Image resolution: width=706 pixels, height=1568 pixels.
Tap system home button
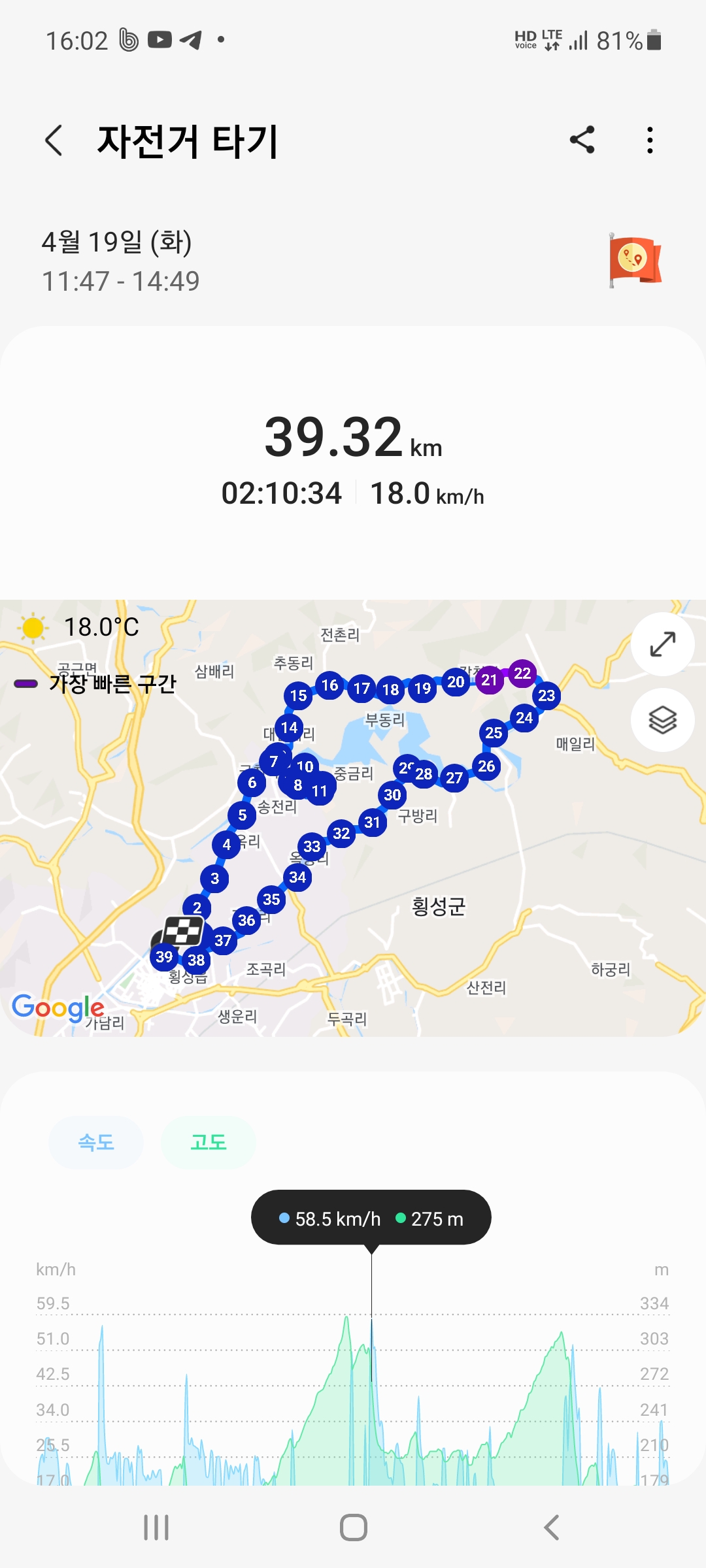coord(354,1527)
